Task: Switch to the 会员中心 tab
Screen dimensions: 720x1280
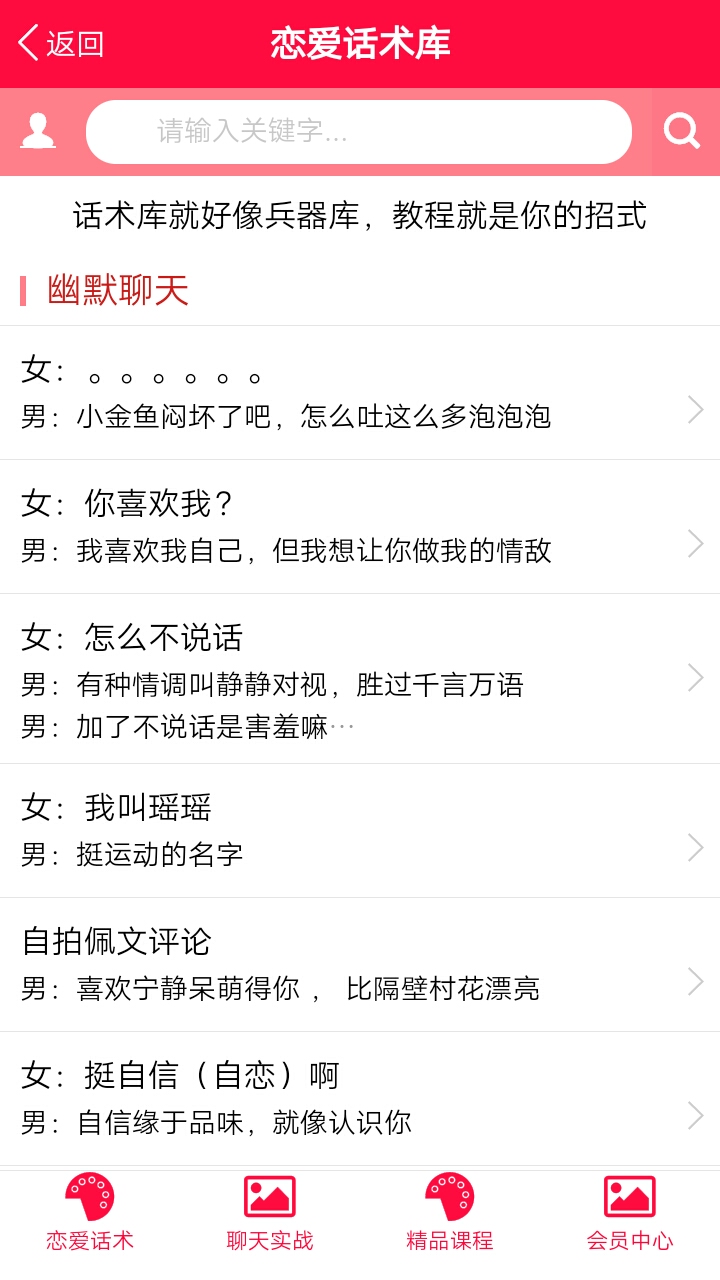Action: pyautogui.click(x=630, y=1214)
